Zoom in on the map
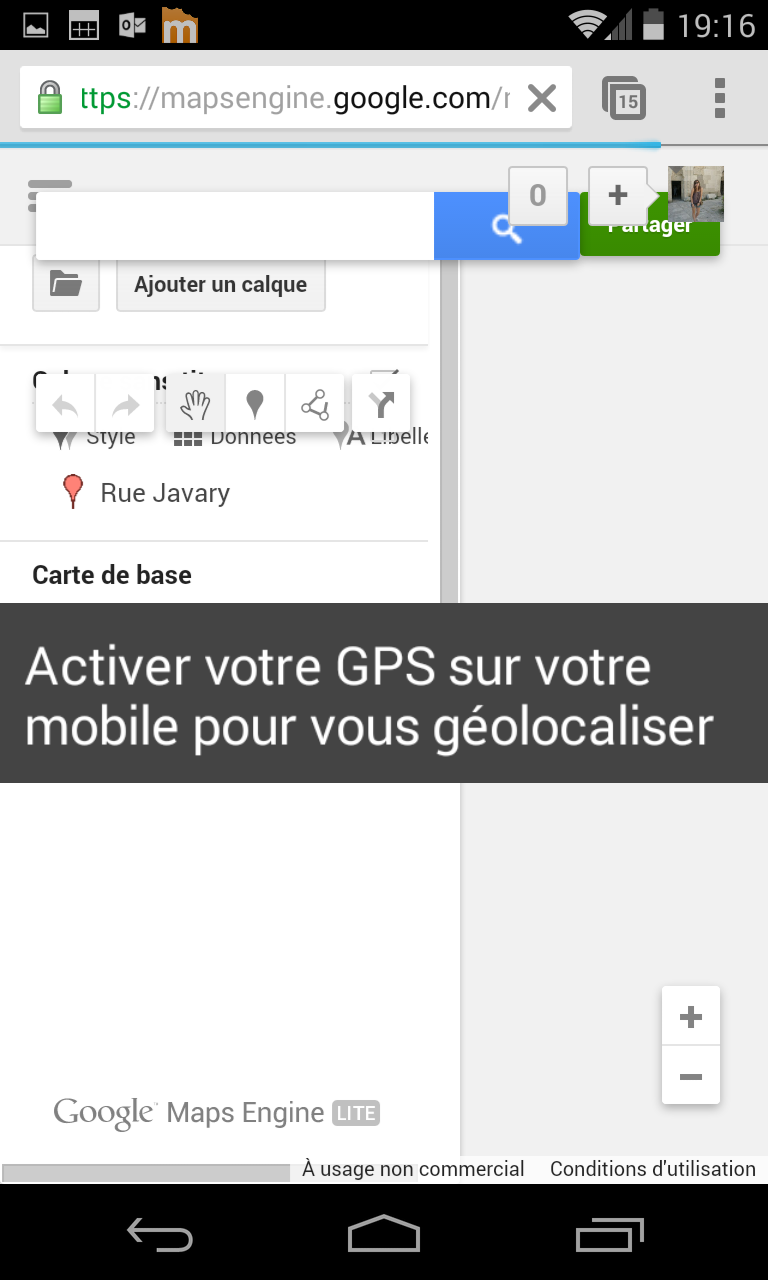Screen dimensions: 768x1280 tap(690, 1017)
